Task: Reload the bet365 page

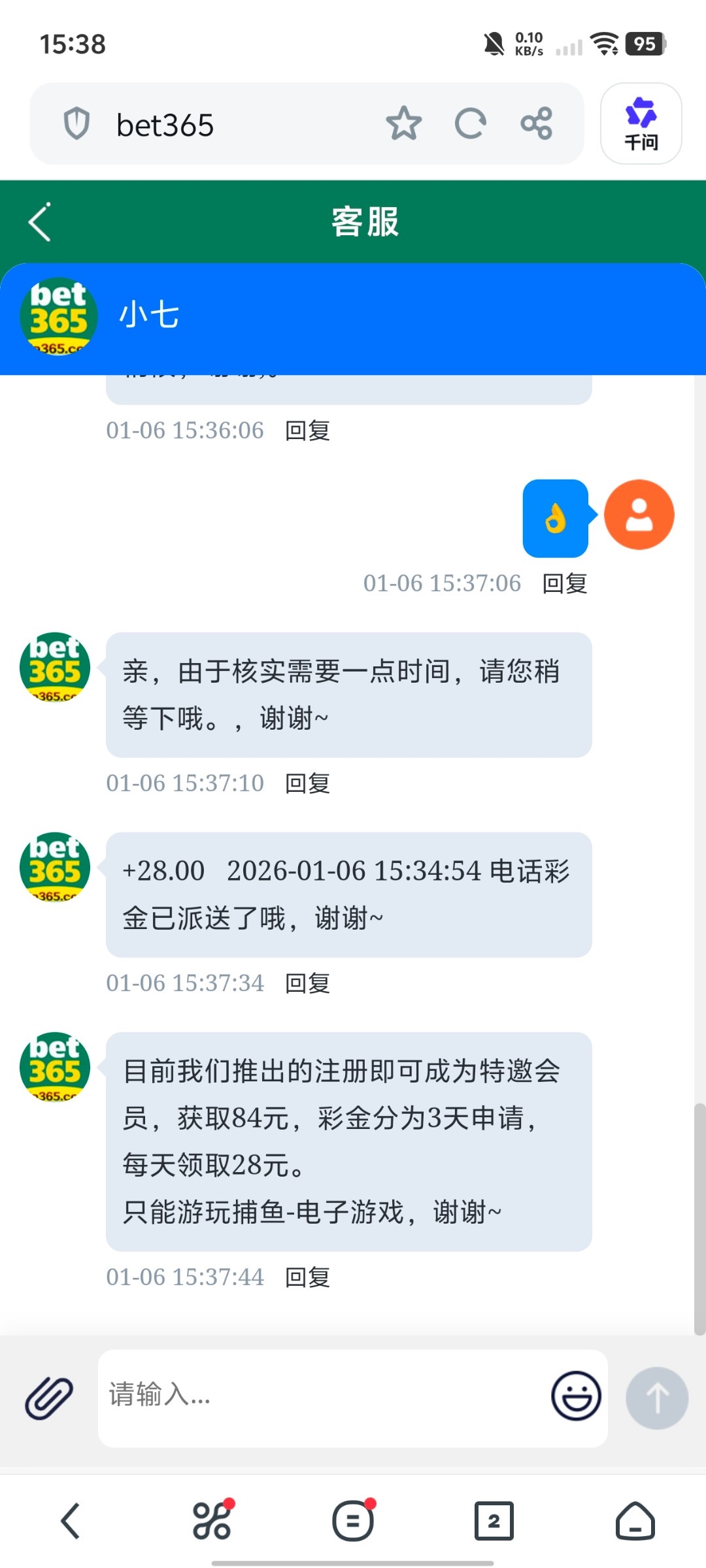Action: 470,123
